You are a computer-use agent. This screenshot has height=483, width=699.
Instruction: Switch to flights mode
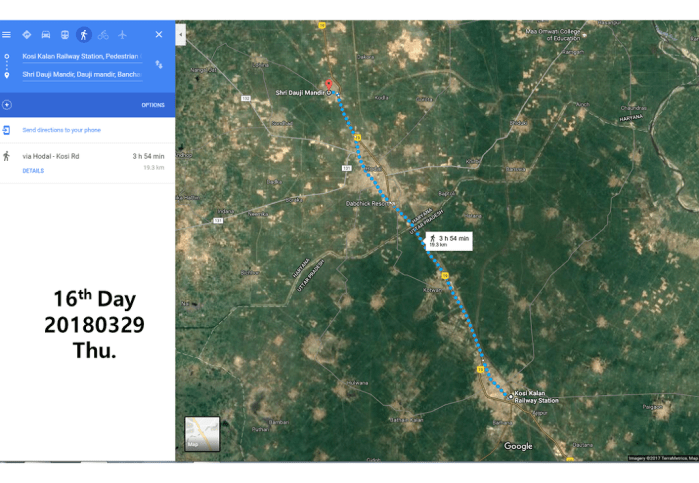(122, 35)
